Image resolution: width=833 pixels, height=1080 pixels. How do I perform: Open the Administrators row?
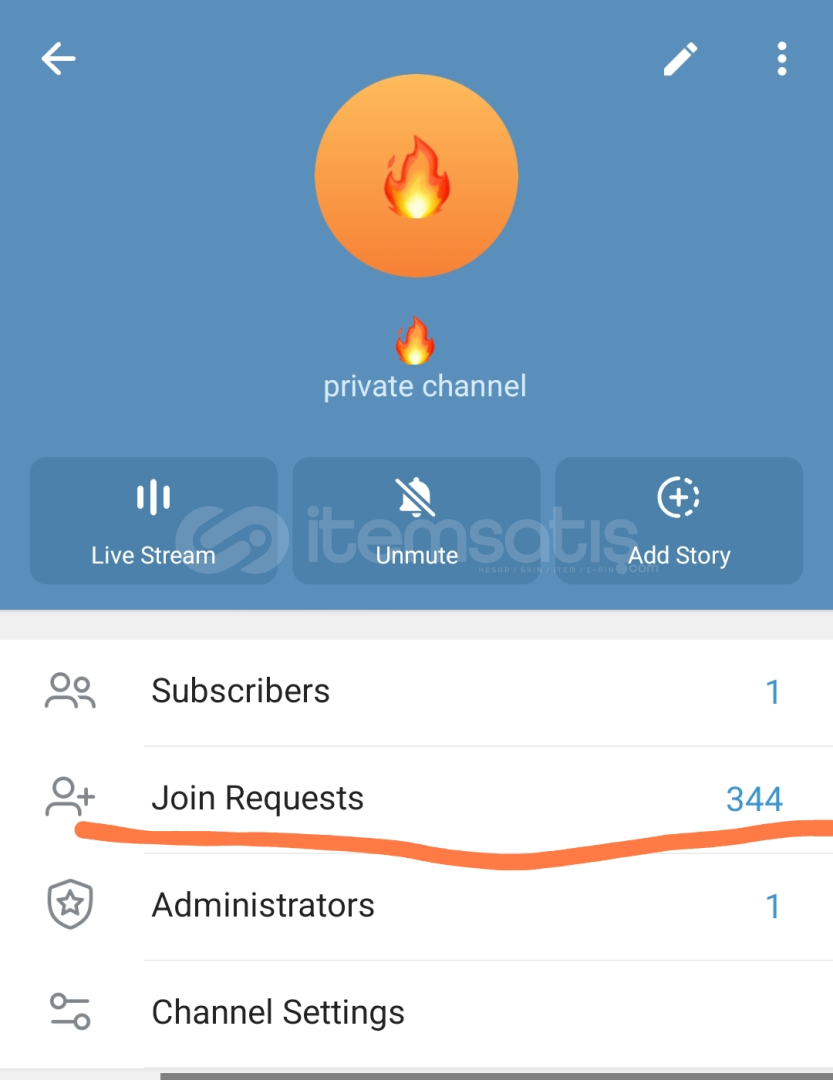(x=416, y=906)
